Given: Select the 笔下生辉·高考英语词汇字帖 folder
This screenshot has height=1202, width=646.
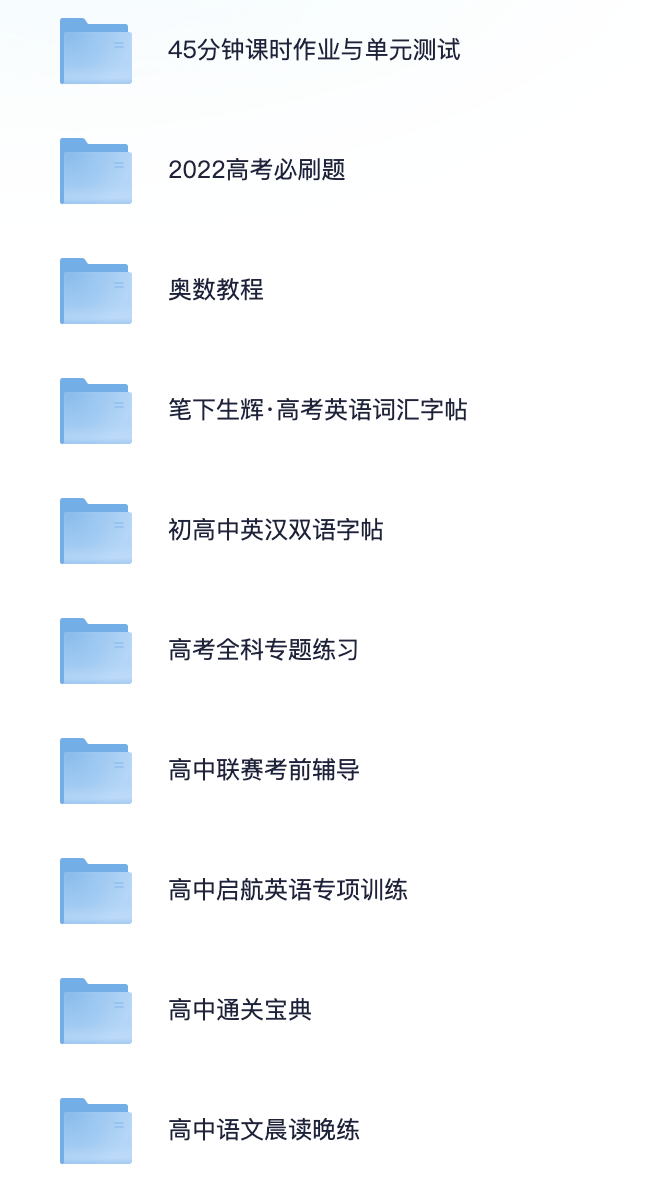Looking at the screenshot, I should point(317,410).
